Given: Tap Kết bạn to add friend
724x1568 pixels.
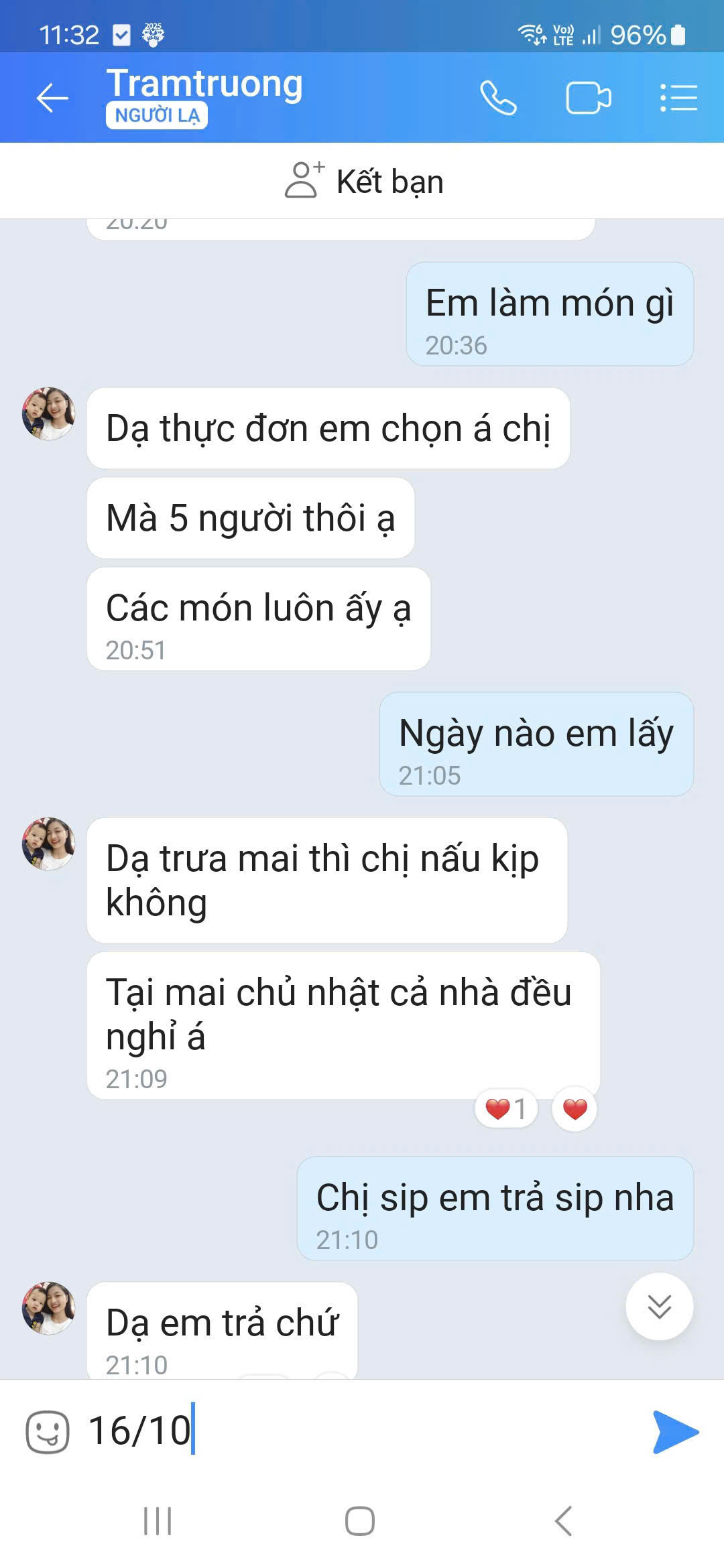Looking at the screenshot, I should point(364,182).
